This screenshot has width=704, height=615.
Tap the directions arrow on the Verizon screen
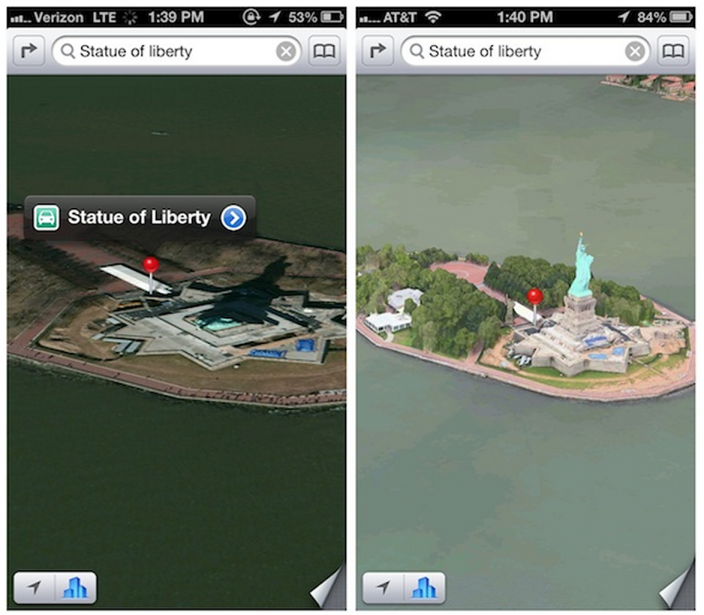pyautogui.click(x=28, y=52)
